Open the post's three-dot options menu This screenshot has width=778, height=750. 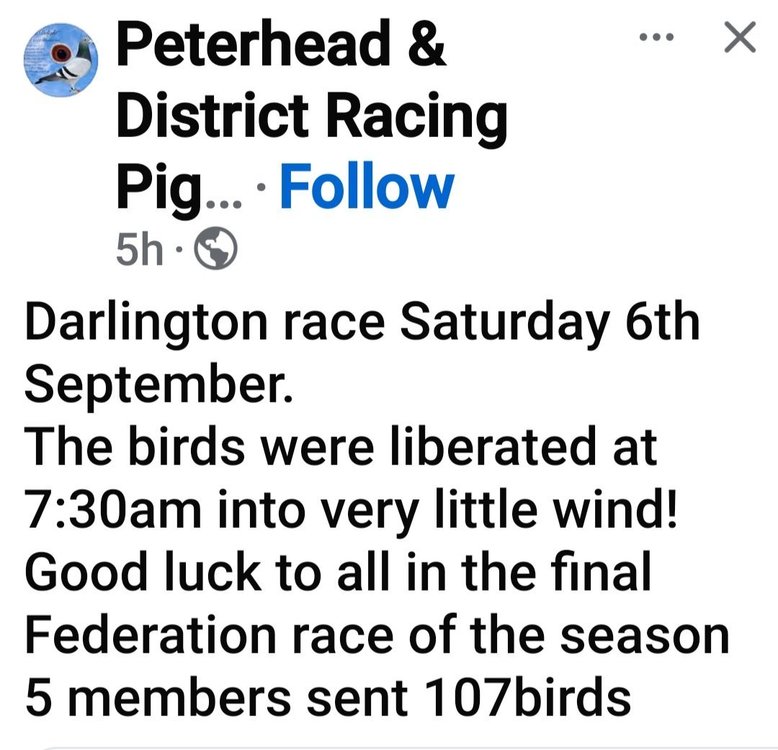click(656, 39)
